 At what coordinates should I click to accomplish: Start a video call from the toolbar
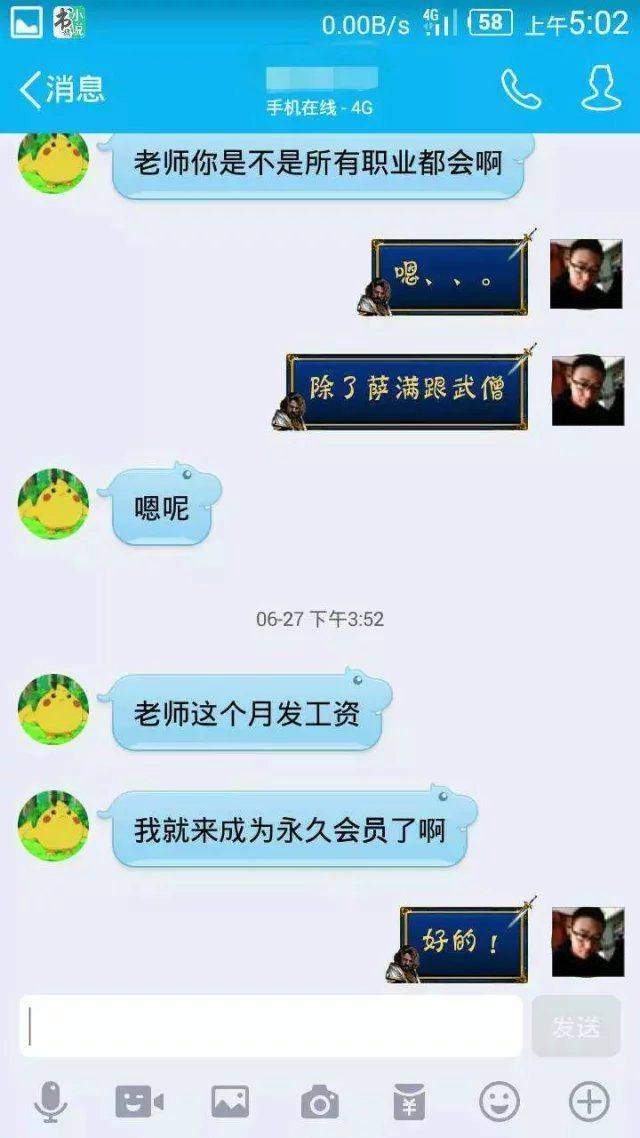[139, 1102]
